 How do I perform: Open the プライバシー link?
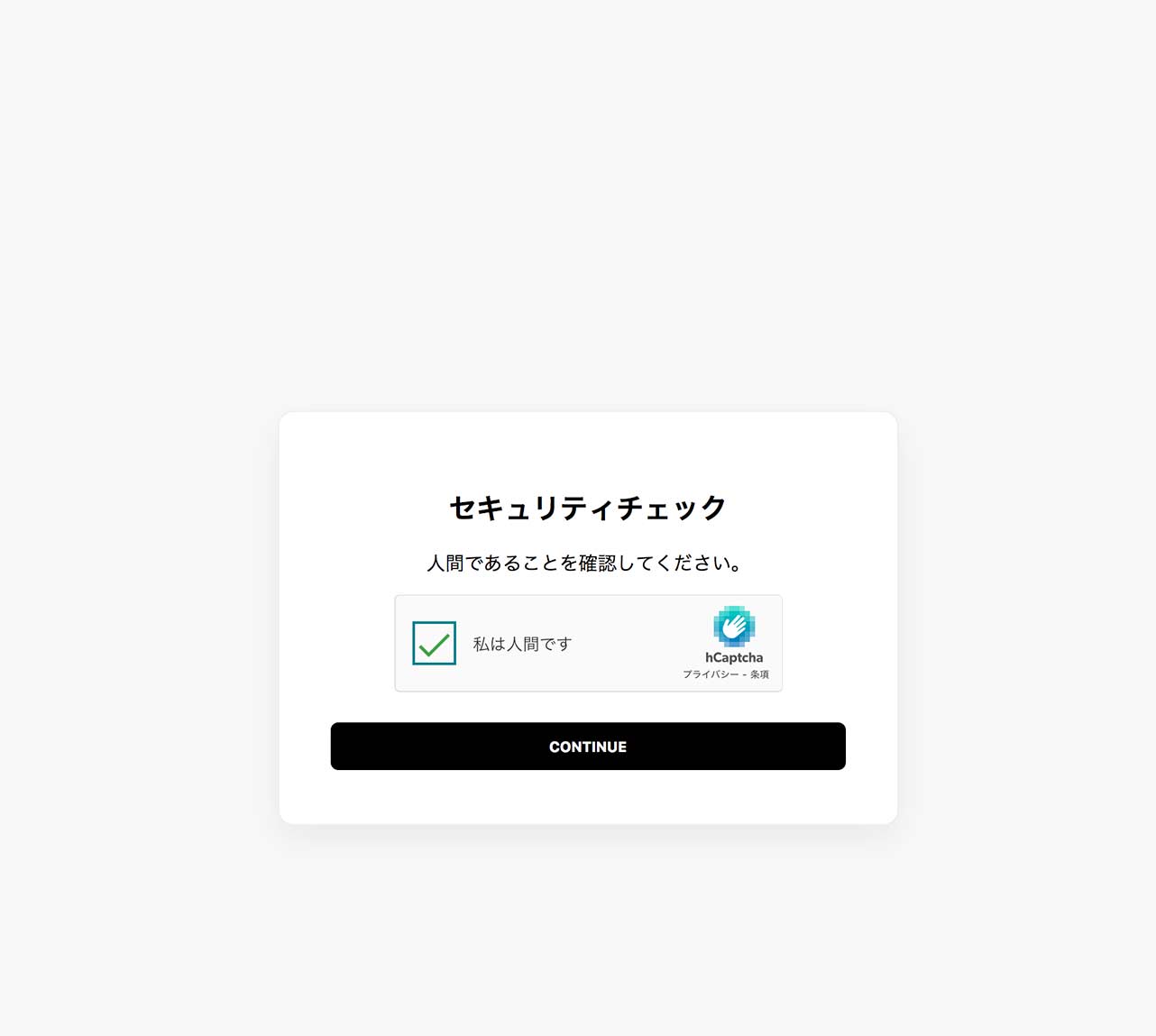tap(710, 674)
